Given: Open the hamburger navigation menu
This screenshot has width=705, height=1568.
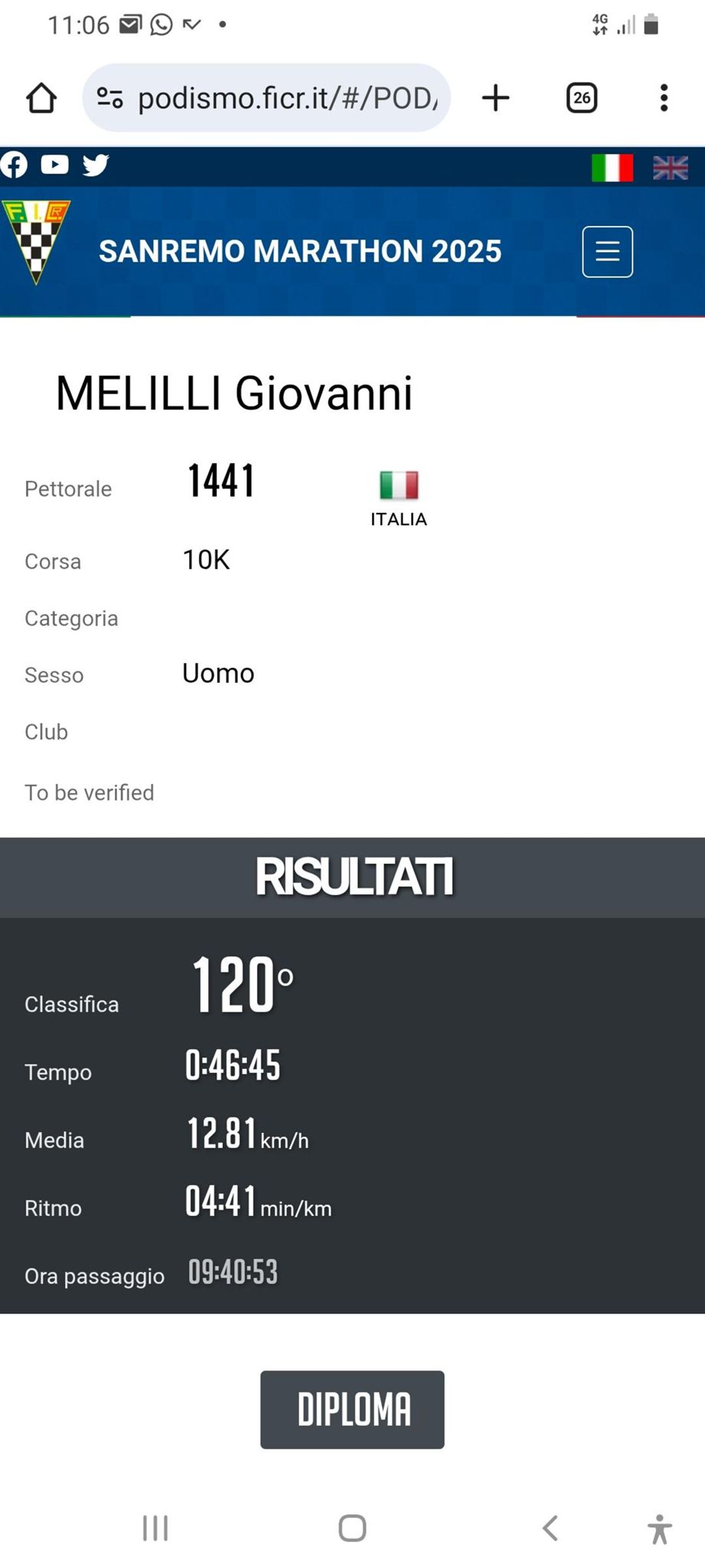Looking at the screenshot, I should pyautogui.click(x=607, y=252).
